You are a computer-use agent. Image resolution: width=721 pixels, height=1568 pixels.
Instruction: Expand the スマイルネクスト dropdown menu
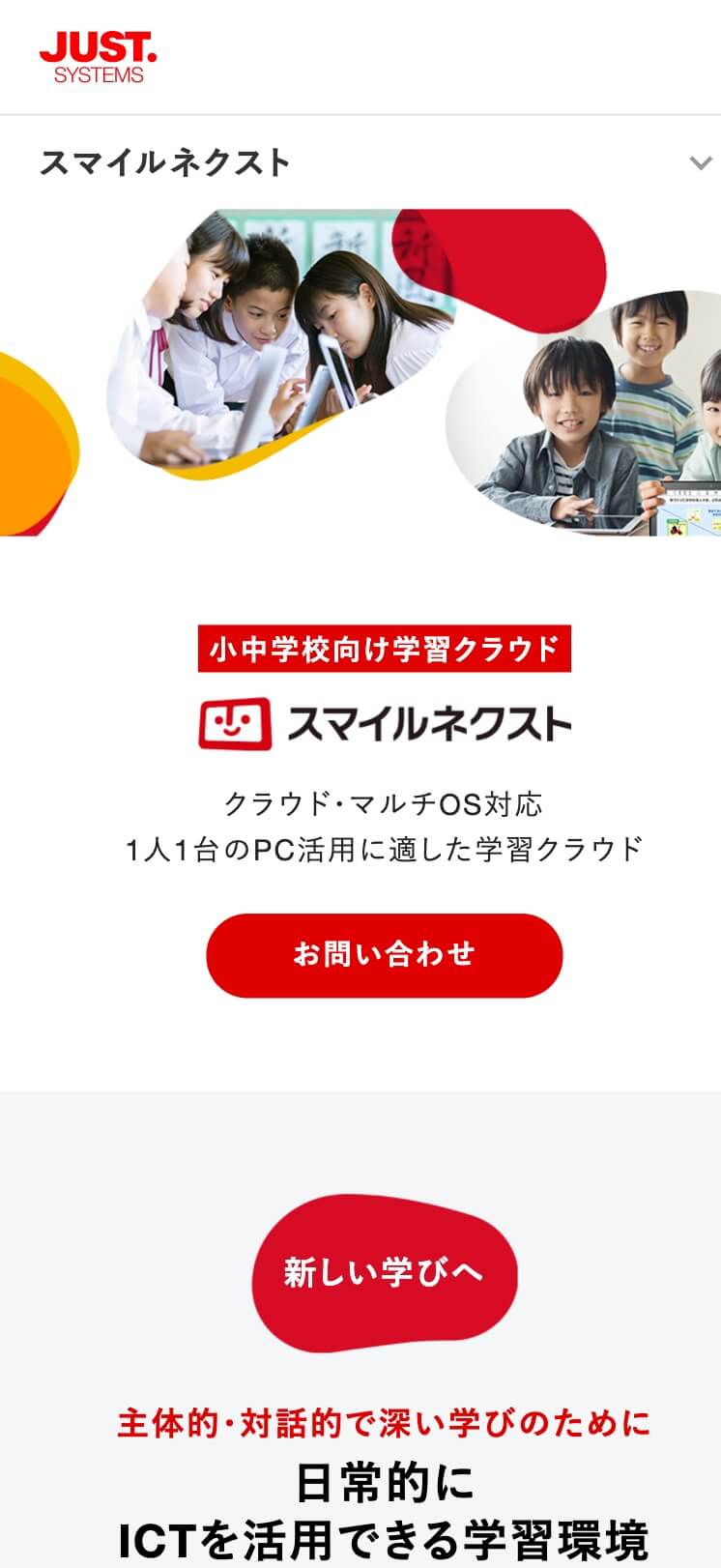(700, 162)
